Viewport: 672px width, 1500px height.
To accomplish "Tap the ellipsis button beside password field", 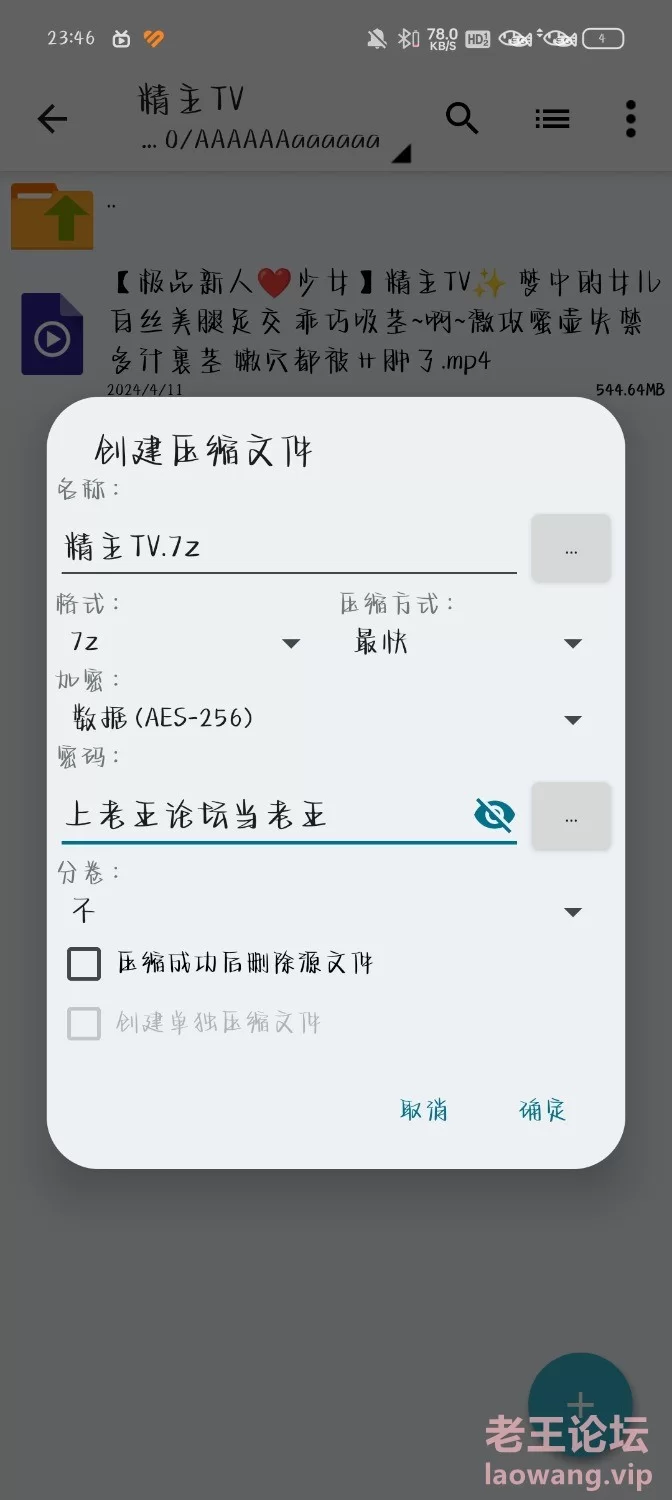I will click(x=571, y=817).
